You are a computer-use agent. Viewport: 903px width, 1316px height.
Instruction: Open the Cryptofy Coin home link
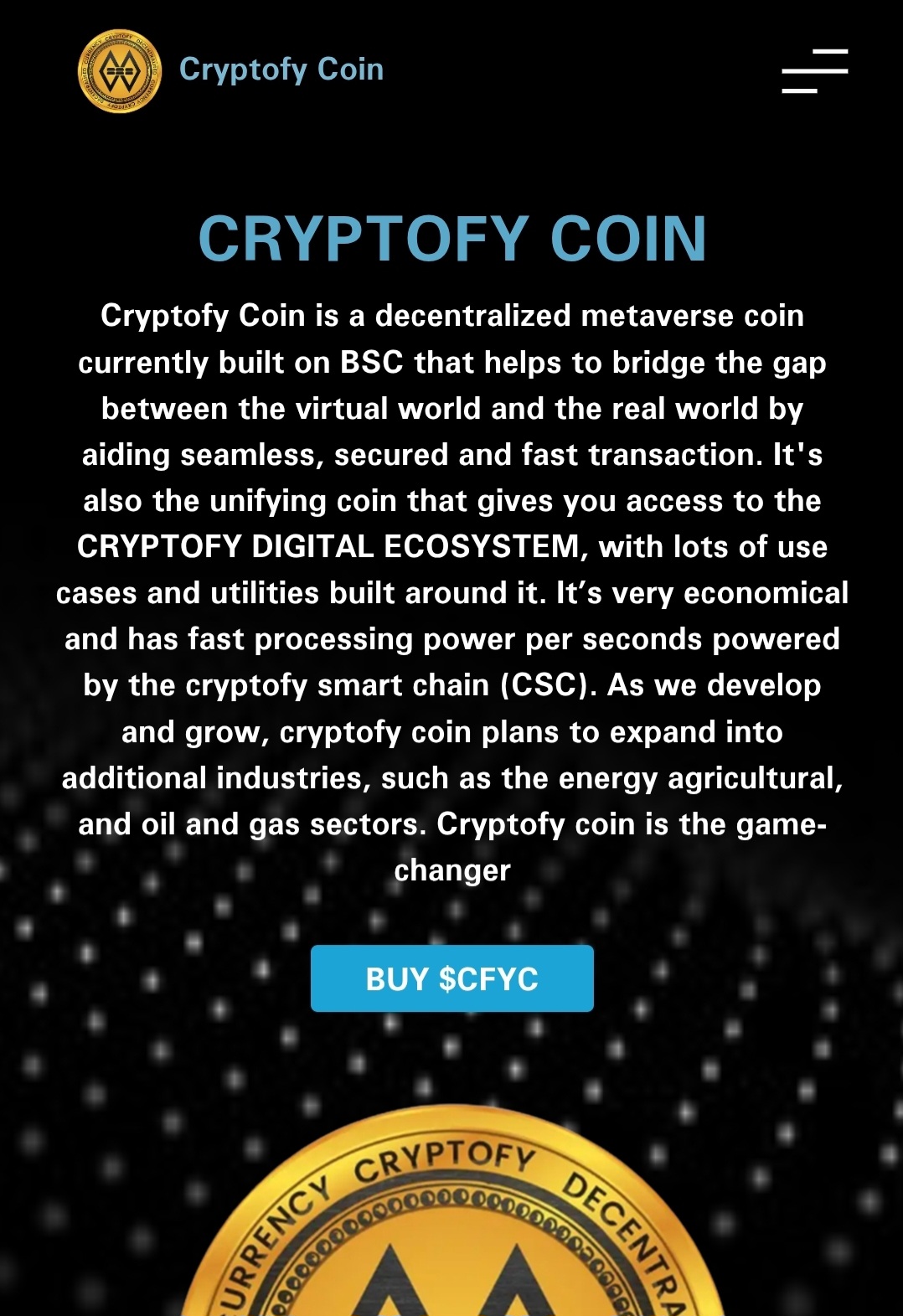click(x=281, y=70)
